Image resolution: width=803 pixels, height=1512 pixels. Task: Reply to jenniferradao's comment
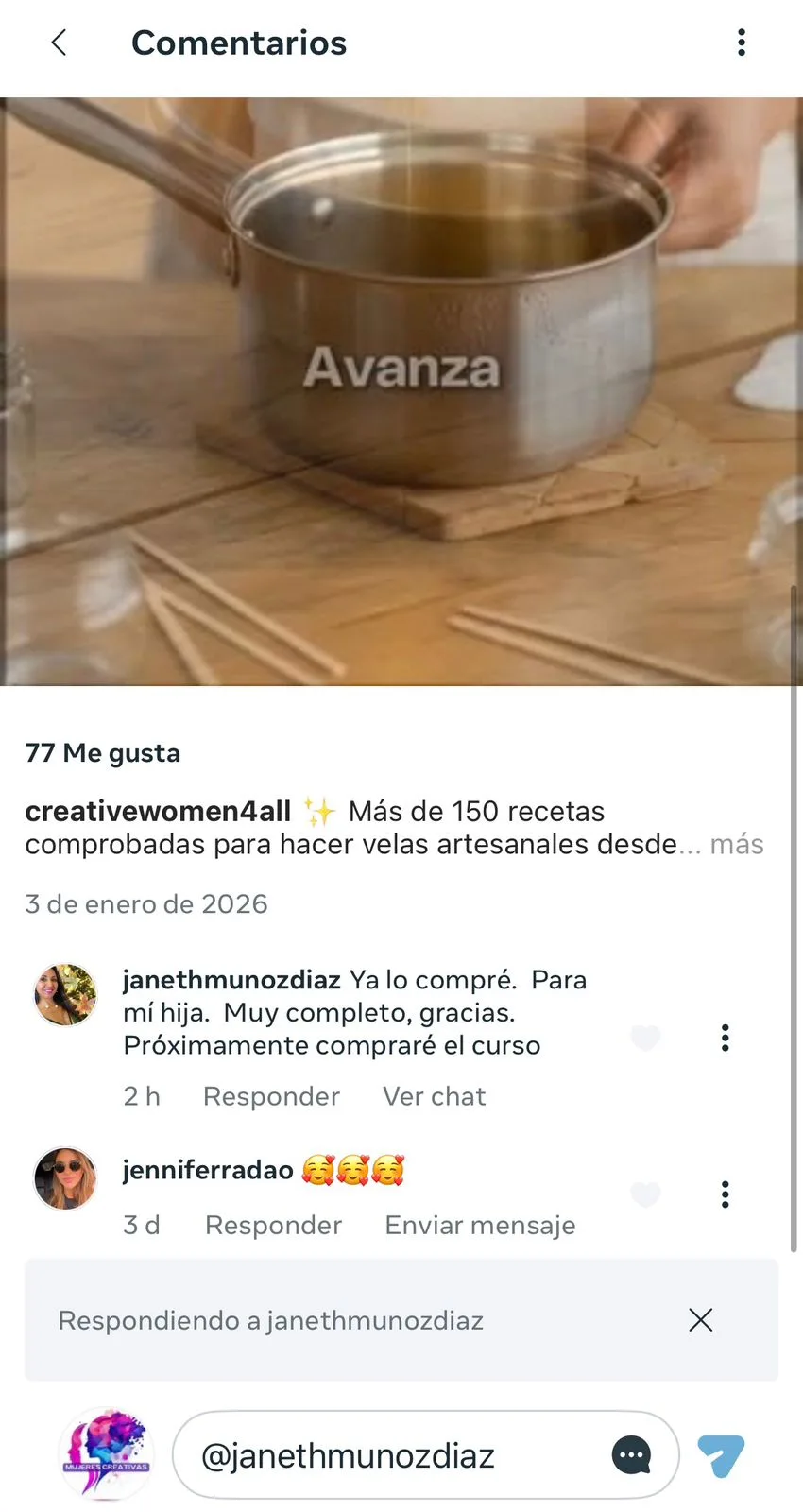[273, 1225]
